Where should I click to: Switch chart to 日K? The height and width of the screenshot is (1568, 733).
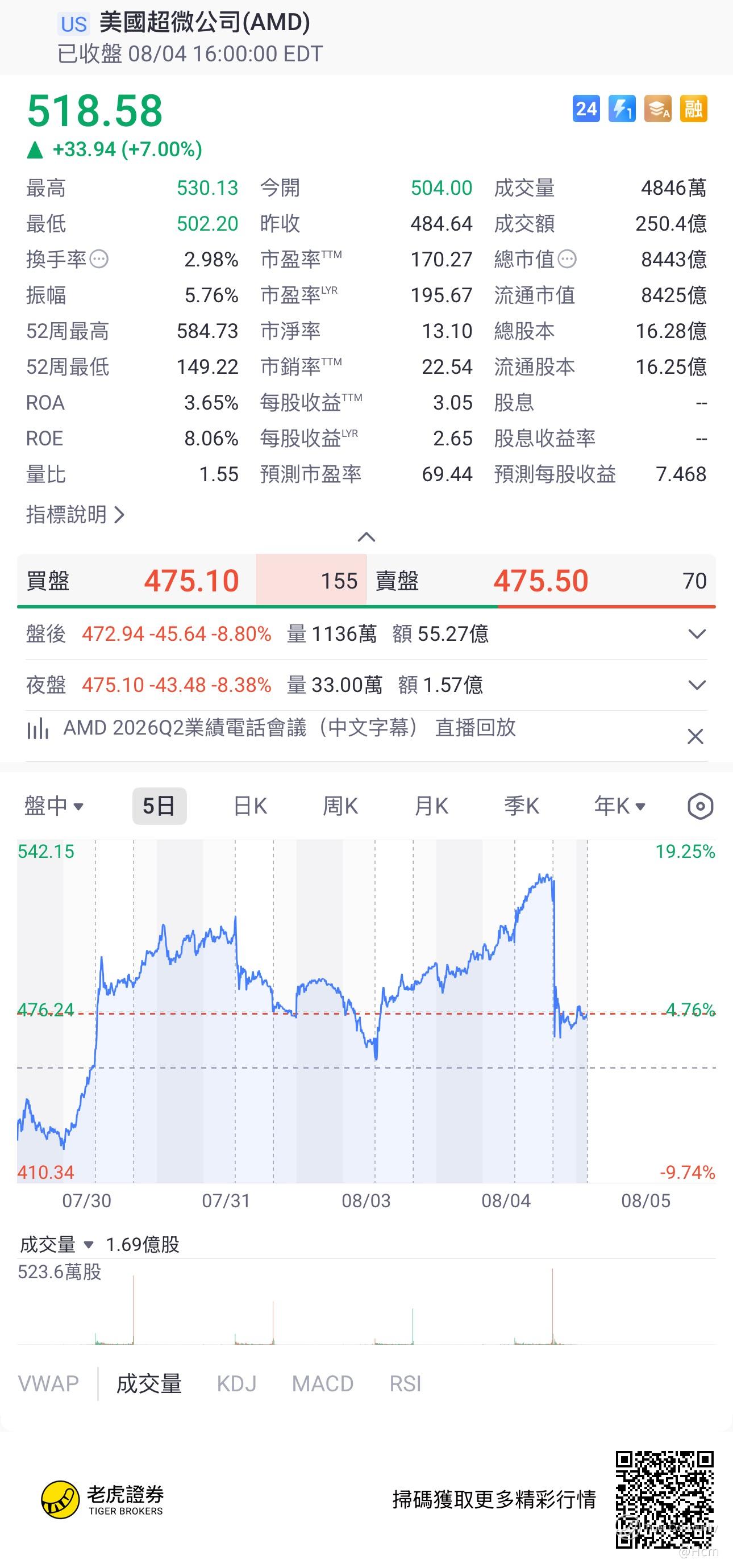250,807
